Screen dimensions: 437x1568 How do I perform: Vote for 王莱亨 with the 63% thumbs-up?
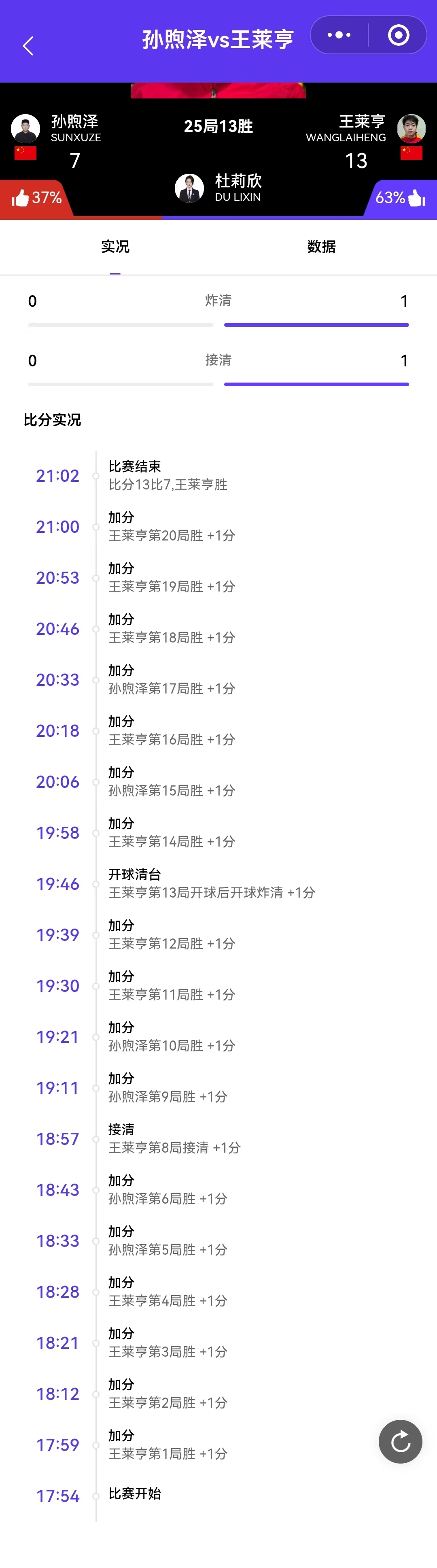416,198
